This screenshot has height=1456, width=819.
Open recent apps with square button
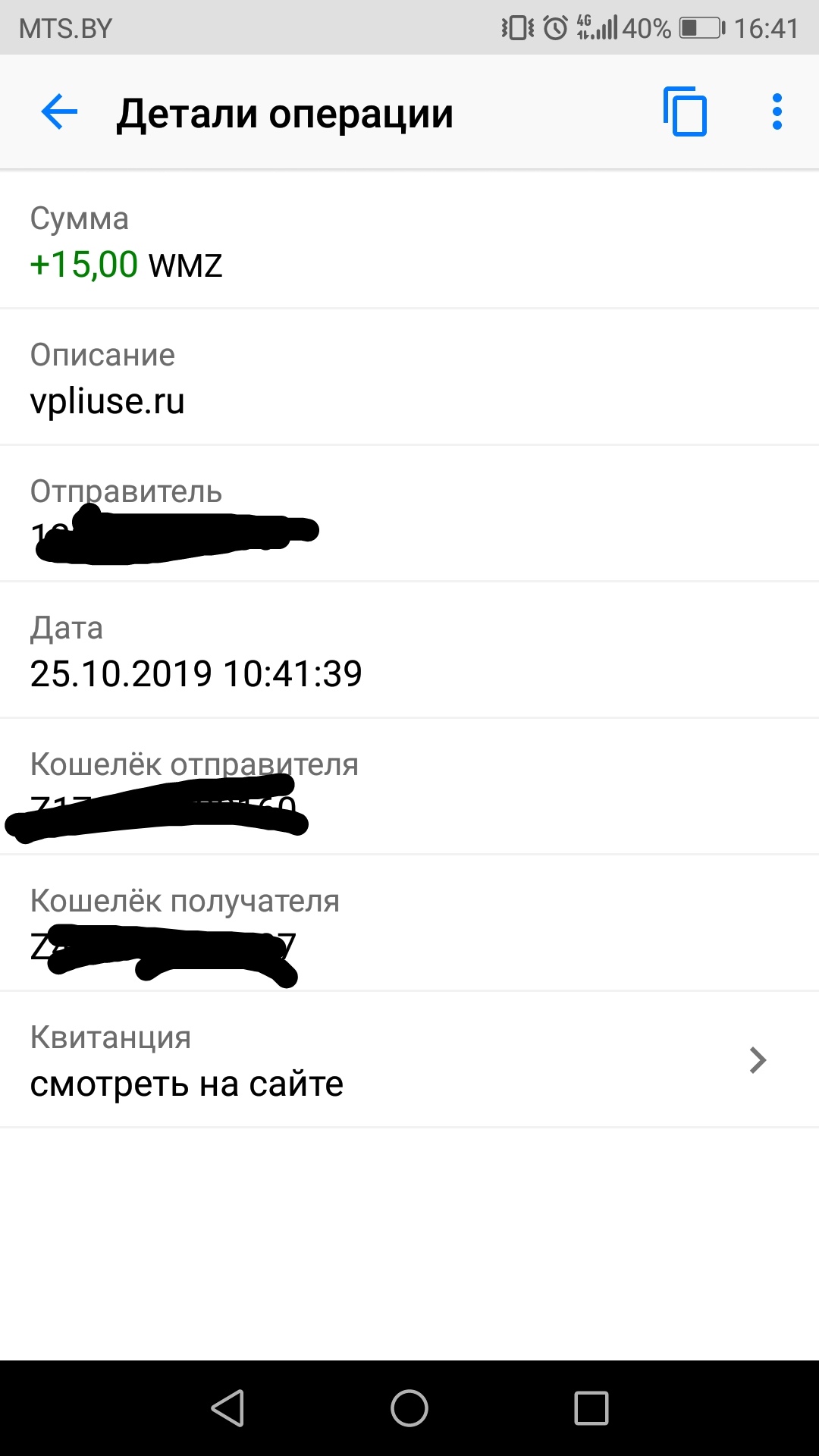[591, 1408]
